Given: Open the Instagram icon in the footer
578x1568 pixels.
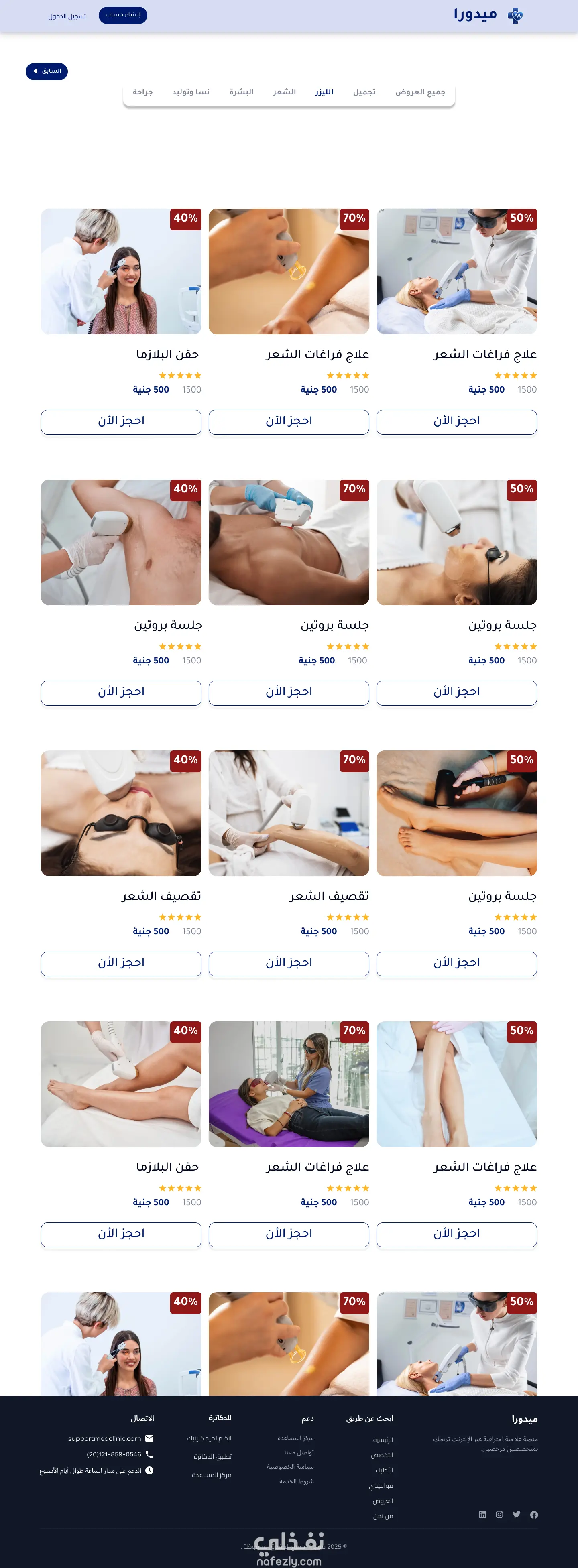Looking at the screenshot, I should (499, 1515).
